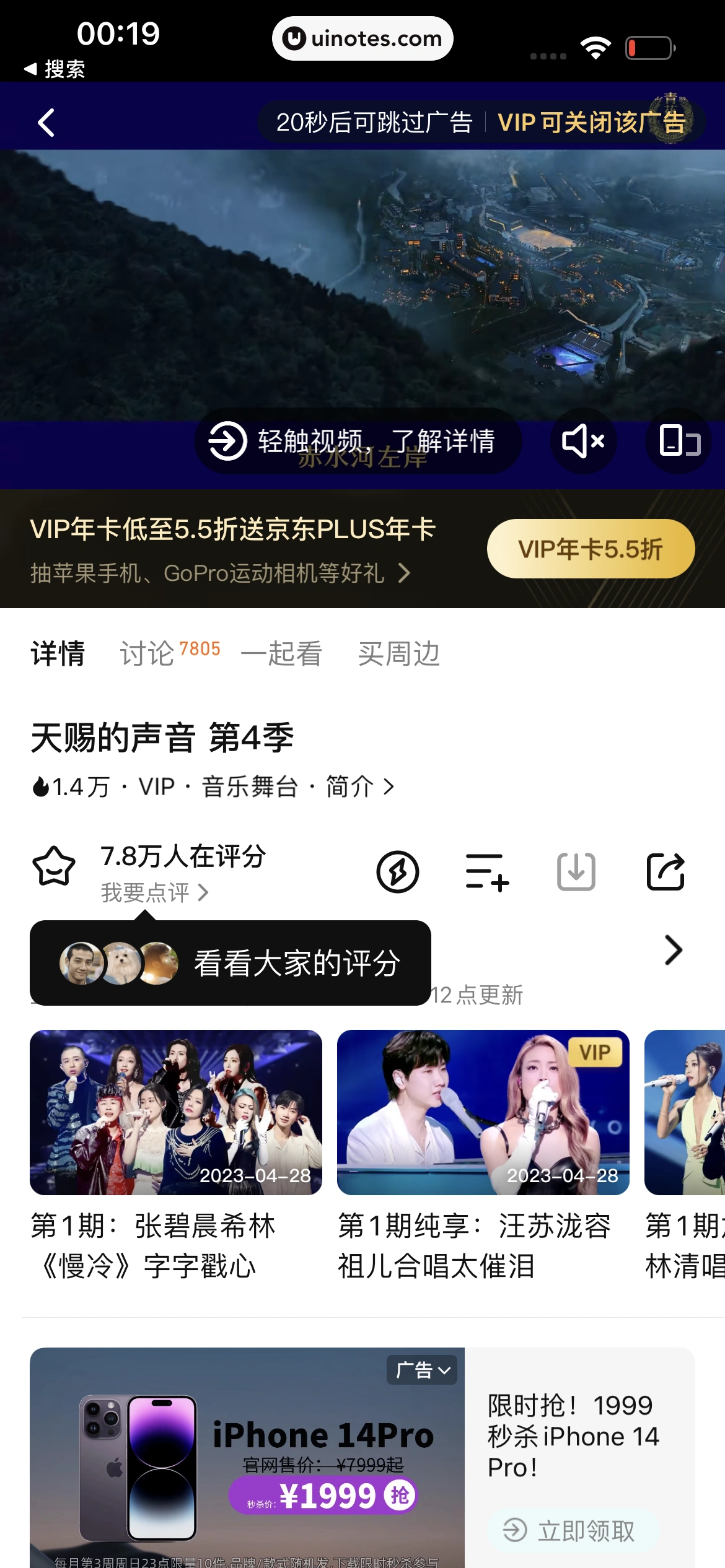Play 第1期纯享：汪苏泷容祖儿合唱 episode
725x1568 pixels.
point(483,1112)
